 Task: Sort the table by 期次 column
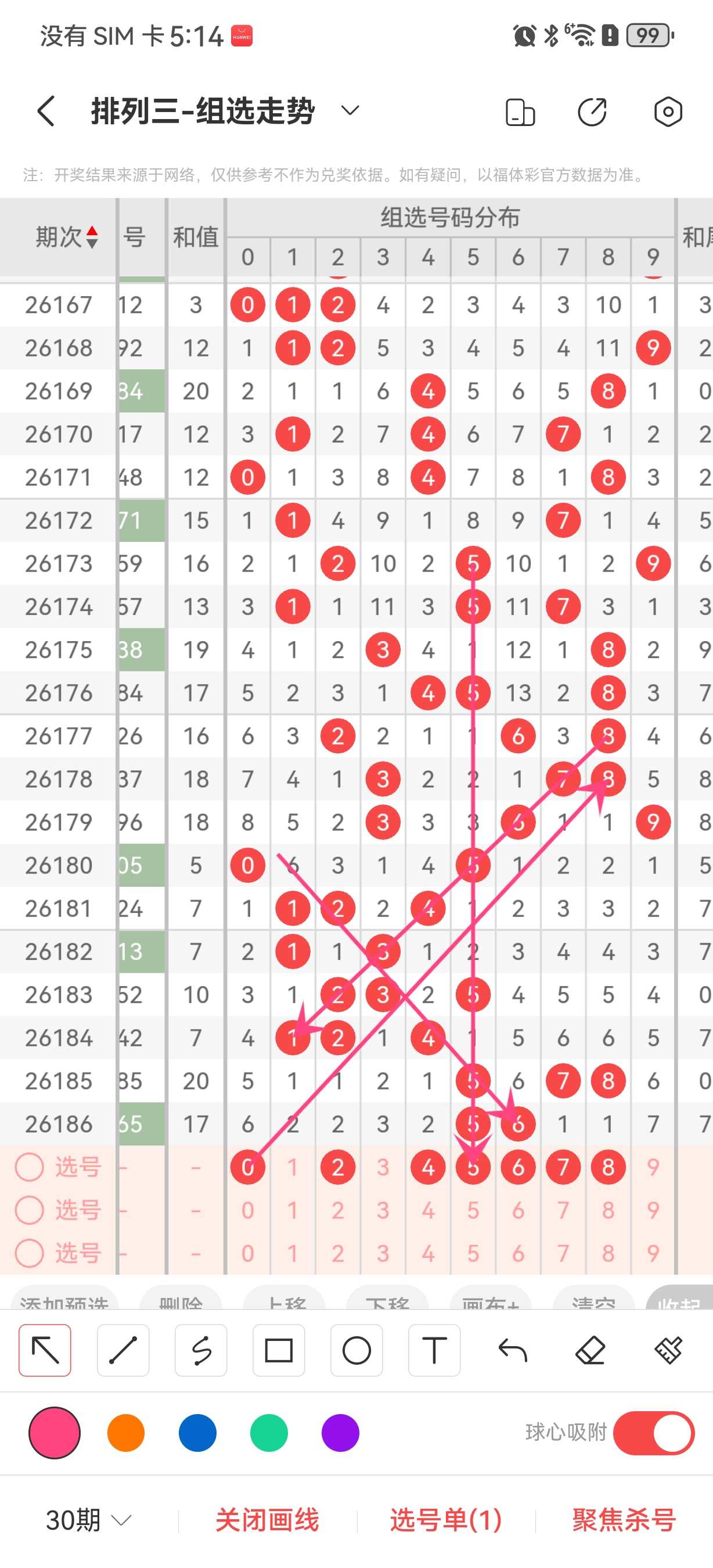(x=66, y=237)
